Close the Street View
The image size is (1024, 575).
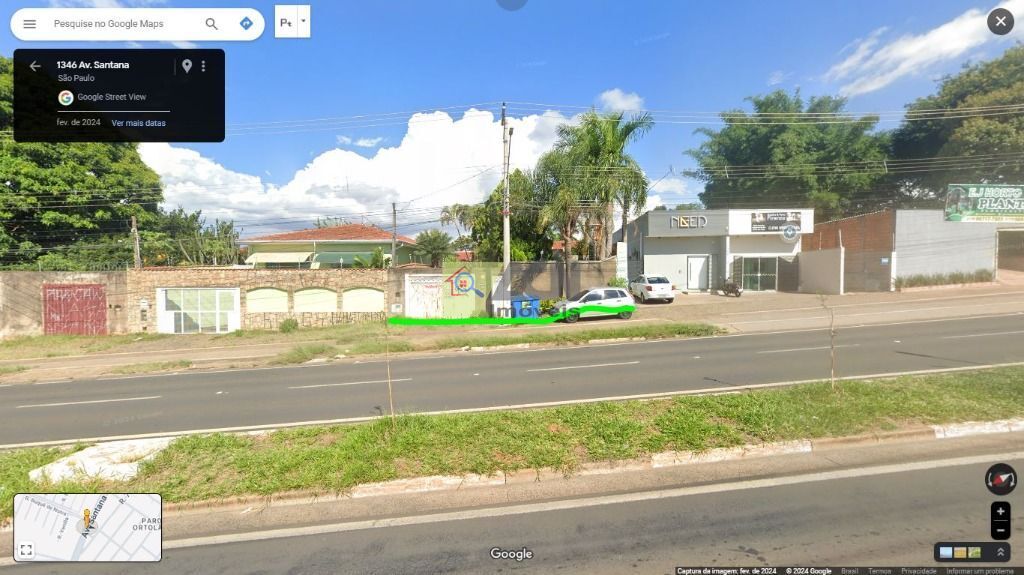[x=1000, y=21]
